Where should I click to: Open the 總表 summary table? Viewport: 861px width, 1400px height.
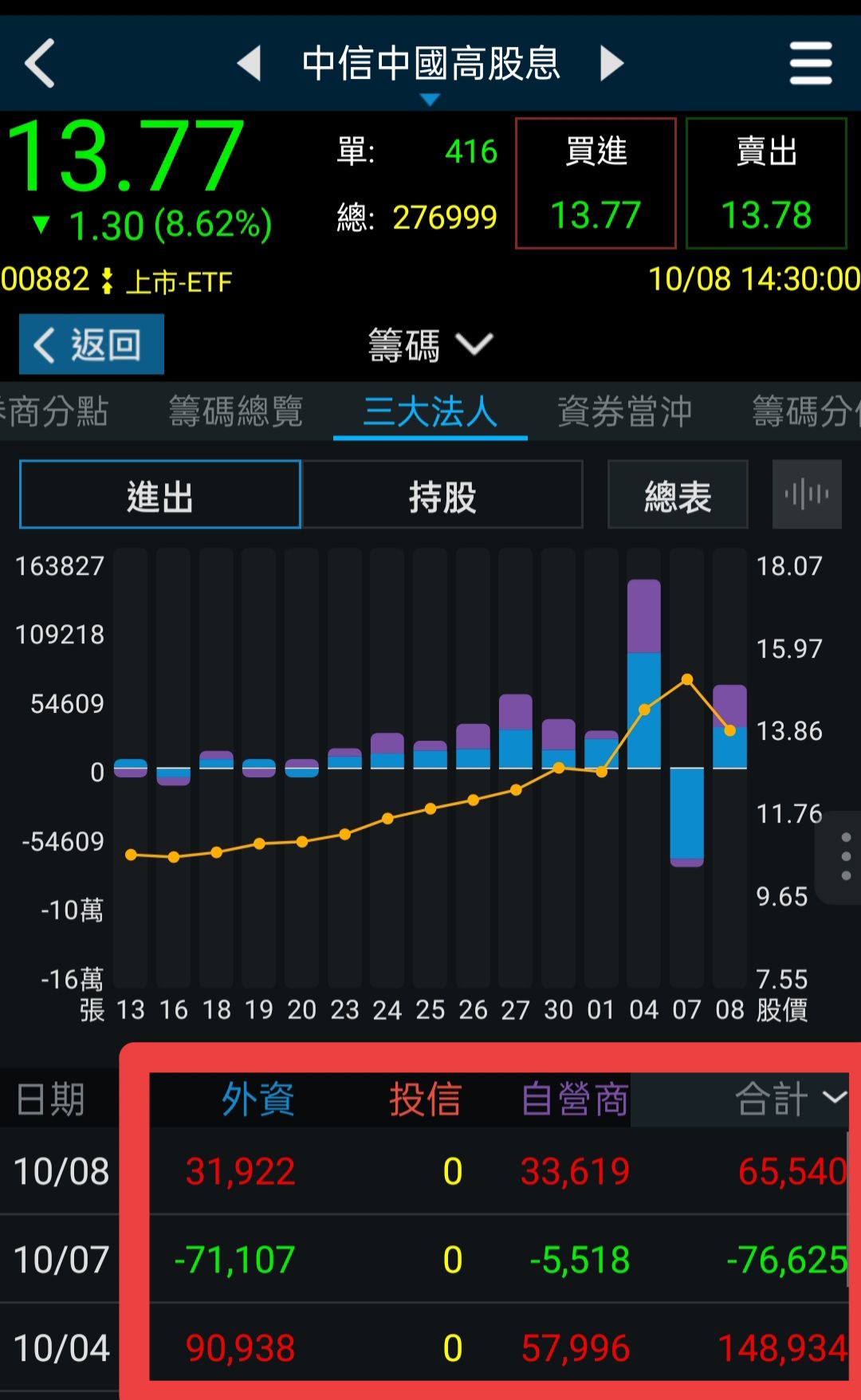678,495
